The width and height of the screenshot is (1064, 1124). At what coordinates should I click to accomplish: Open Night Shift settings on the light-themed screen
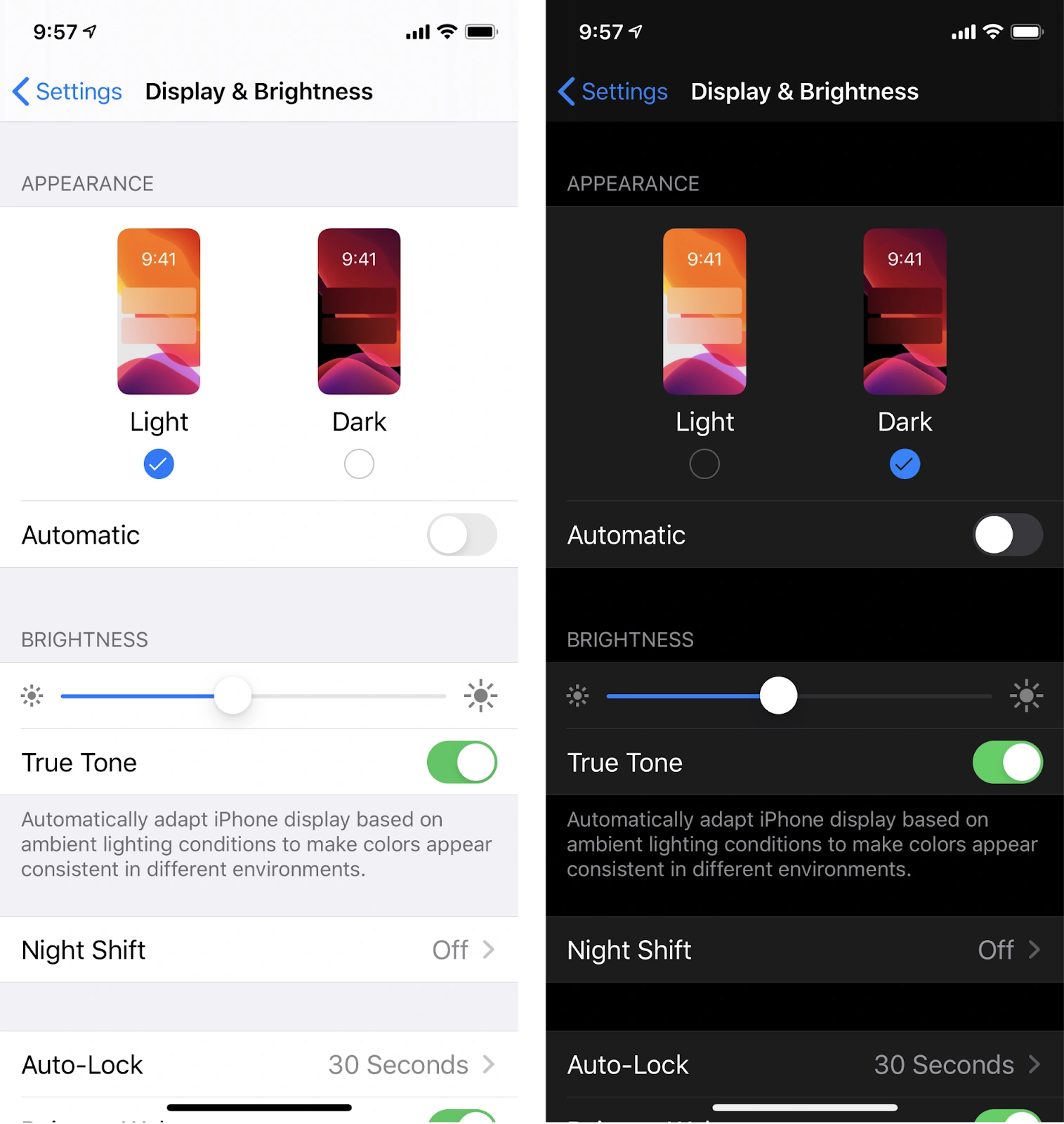[259, 950]
